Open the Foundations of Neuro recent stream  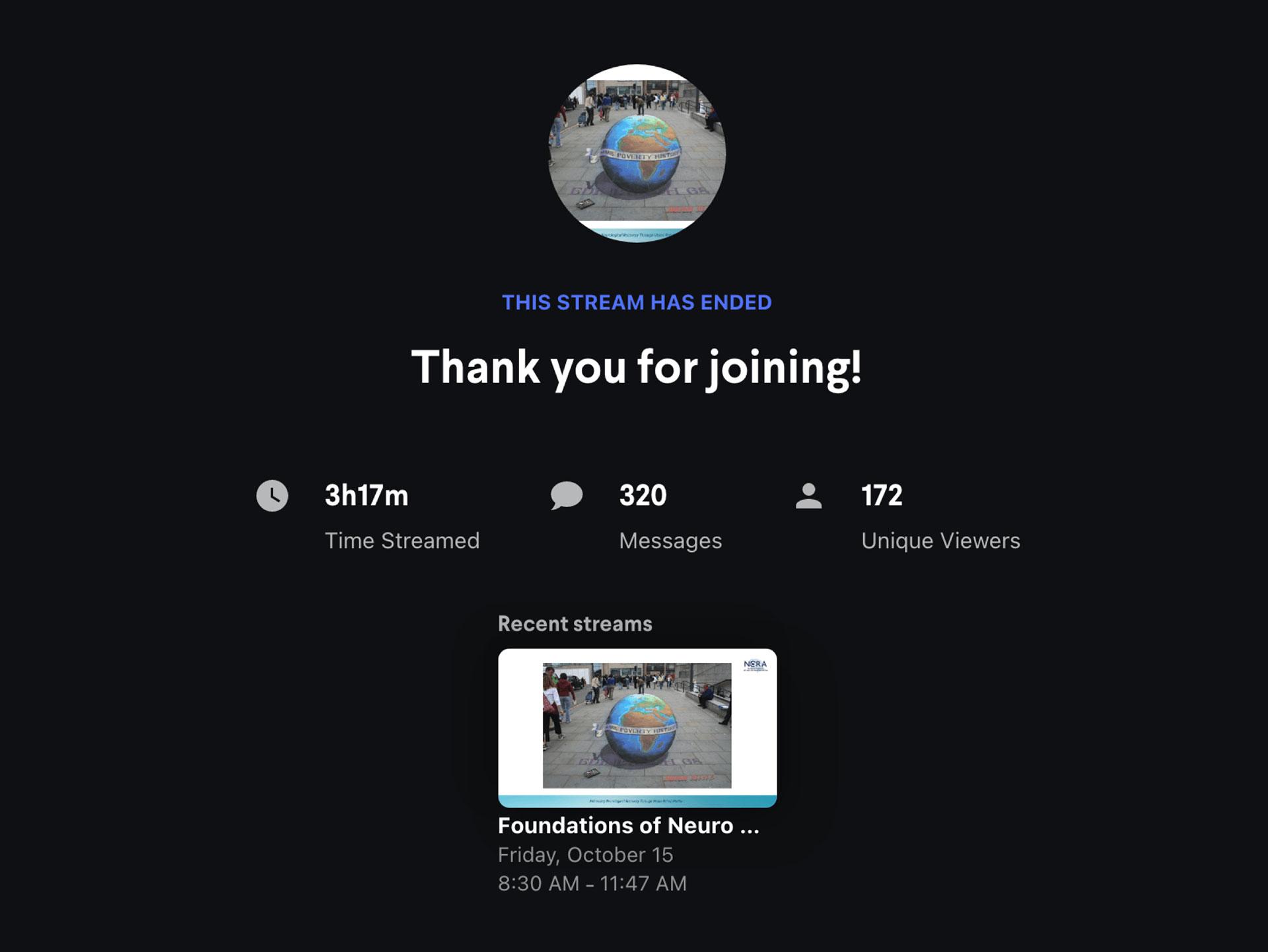click(637, 728)
